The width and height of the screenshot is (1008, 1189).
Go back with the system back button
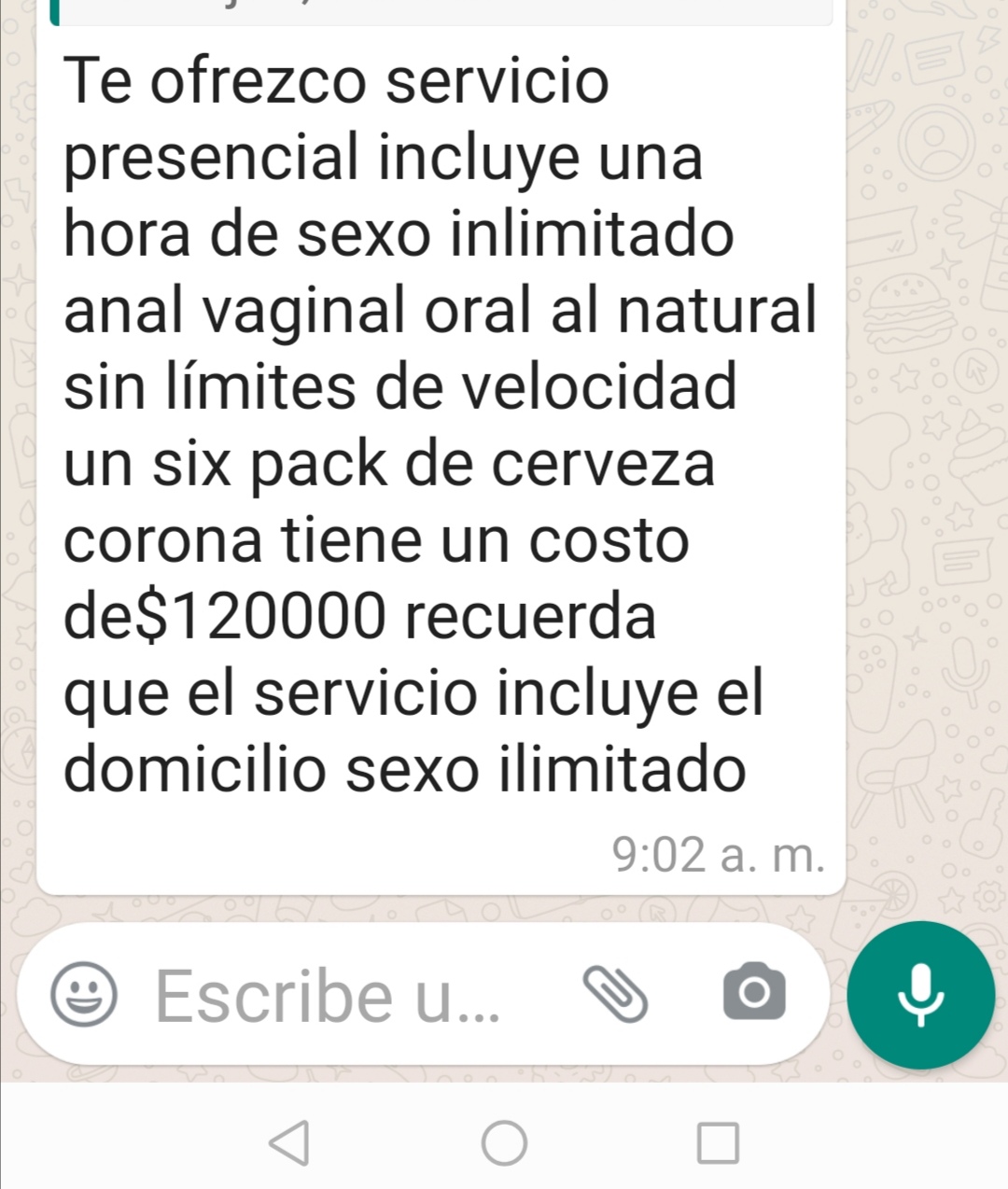coord(289,1142)
